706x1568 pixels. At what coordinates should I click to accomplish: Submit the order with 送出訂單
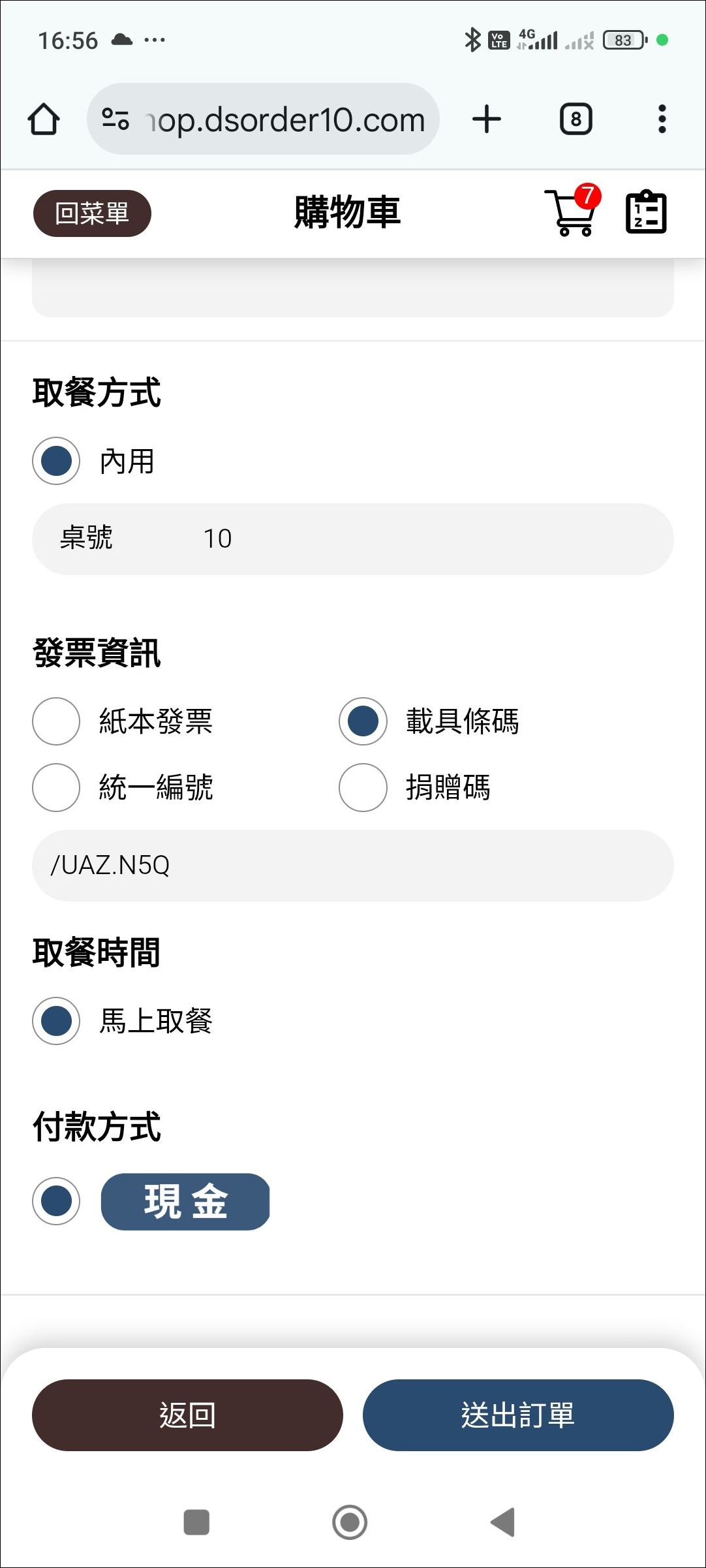[x=517, y=1415]
